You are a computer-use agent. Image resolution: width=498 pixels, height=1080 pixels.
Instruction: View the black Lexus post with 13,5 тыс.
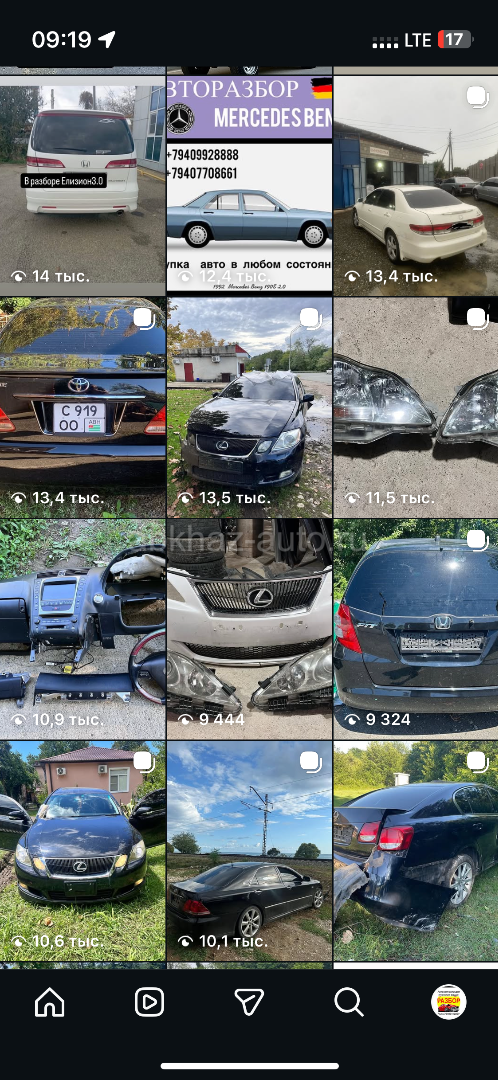(249, 407)
